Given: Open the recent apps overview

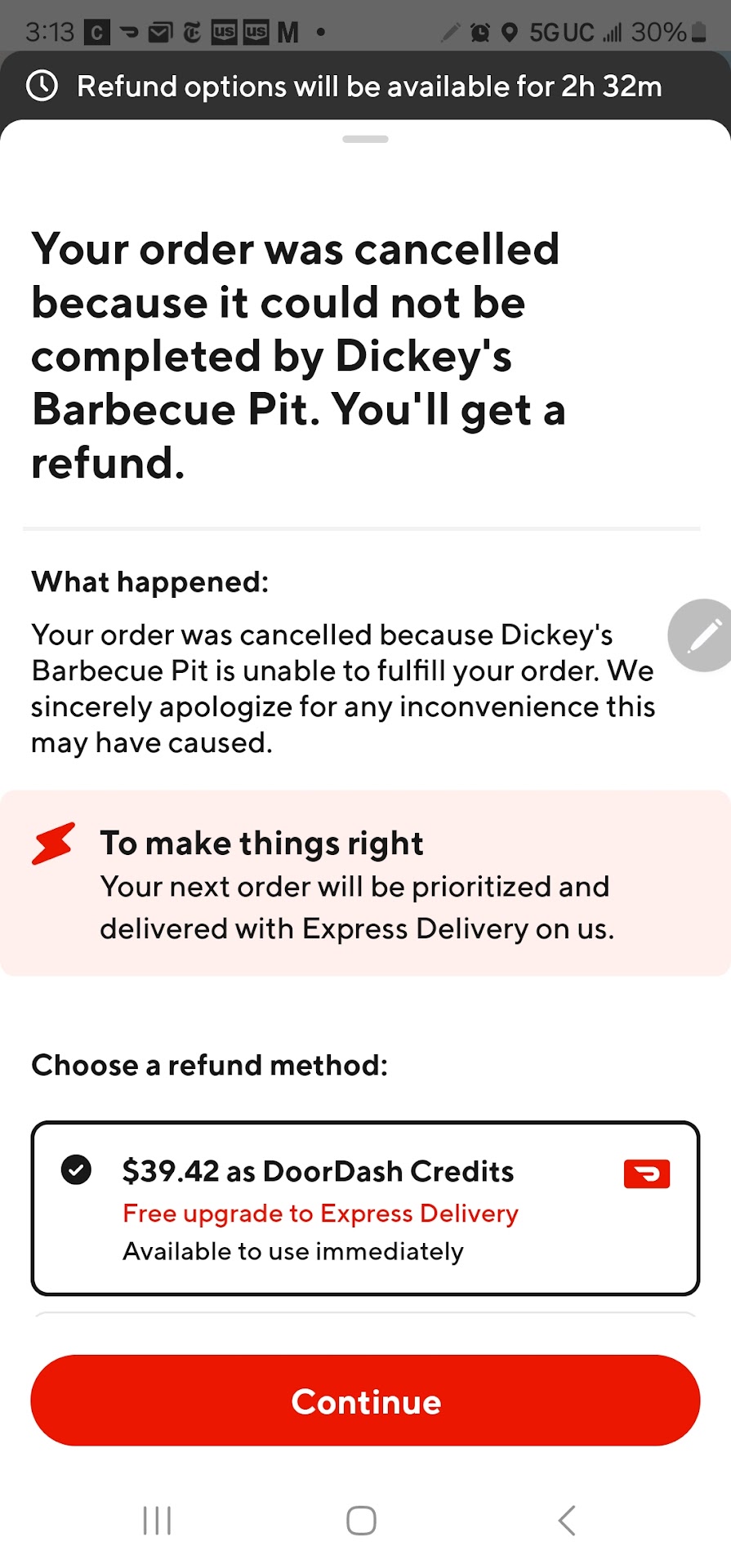Looking at the screenshot, I should (157, 1520).
